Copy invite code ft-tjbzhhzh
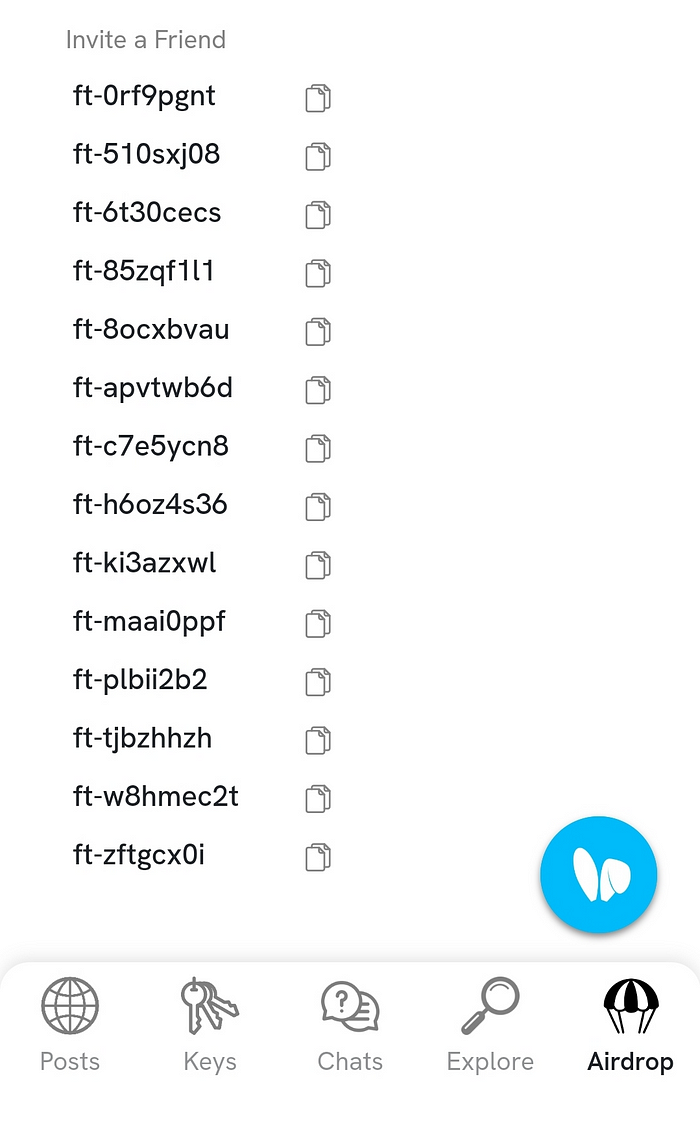Image resolution: width=700 pixels, height=1124 pixels. tap(318, 740)
